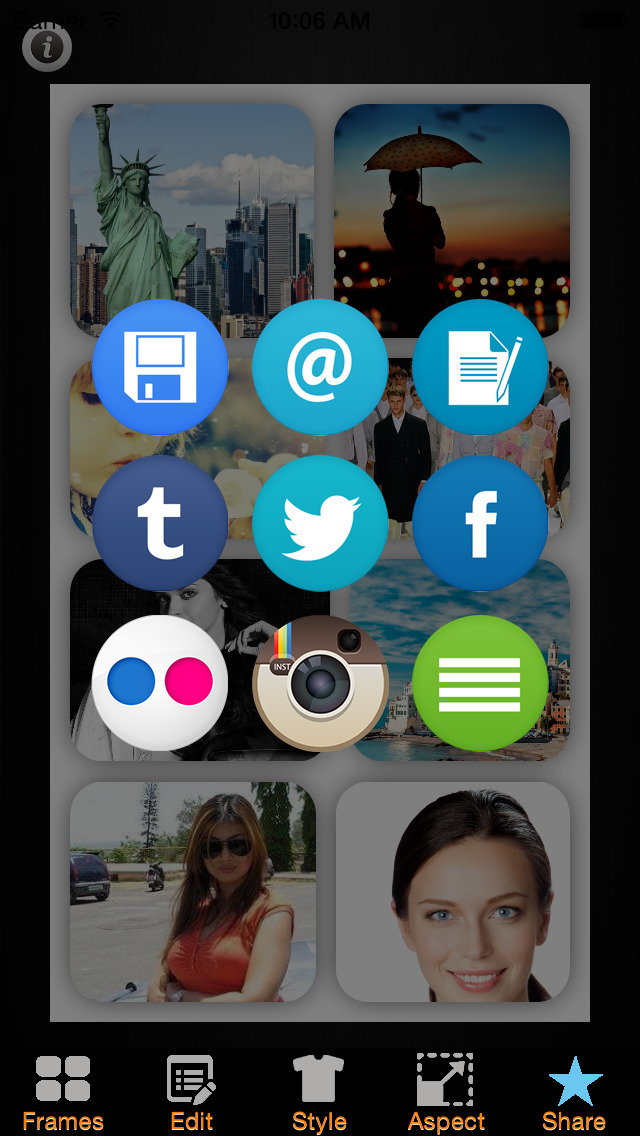Open the green list menu icon
The image size is (640, 1136).
[x=480, y=683]
